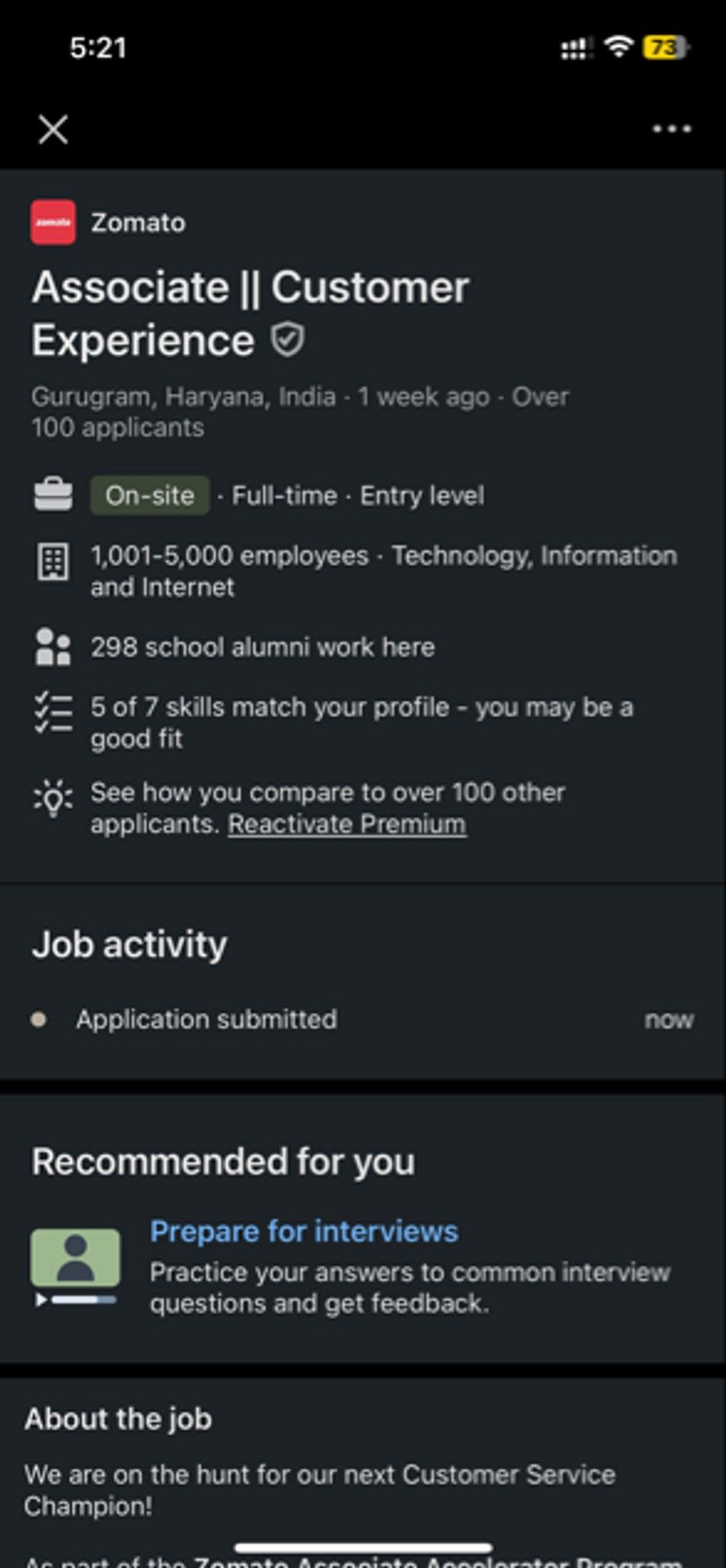726x1568 pixels.
Task: Tap the Reactivate Premium link
Action: tap(347, 825)
